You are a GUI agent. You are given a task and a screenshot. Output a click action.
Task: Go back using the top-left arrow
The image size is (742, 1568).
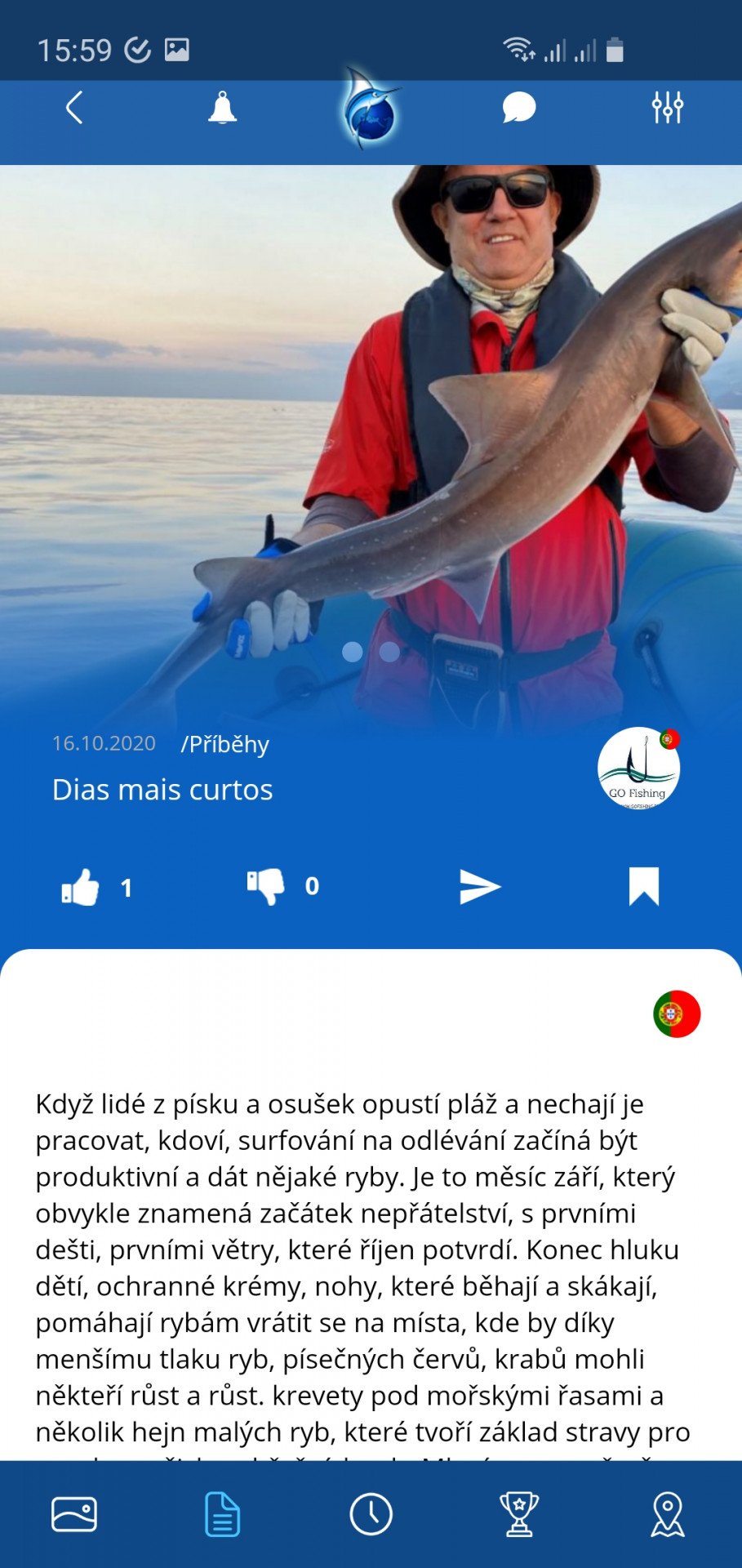[x=74, y=108]
